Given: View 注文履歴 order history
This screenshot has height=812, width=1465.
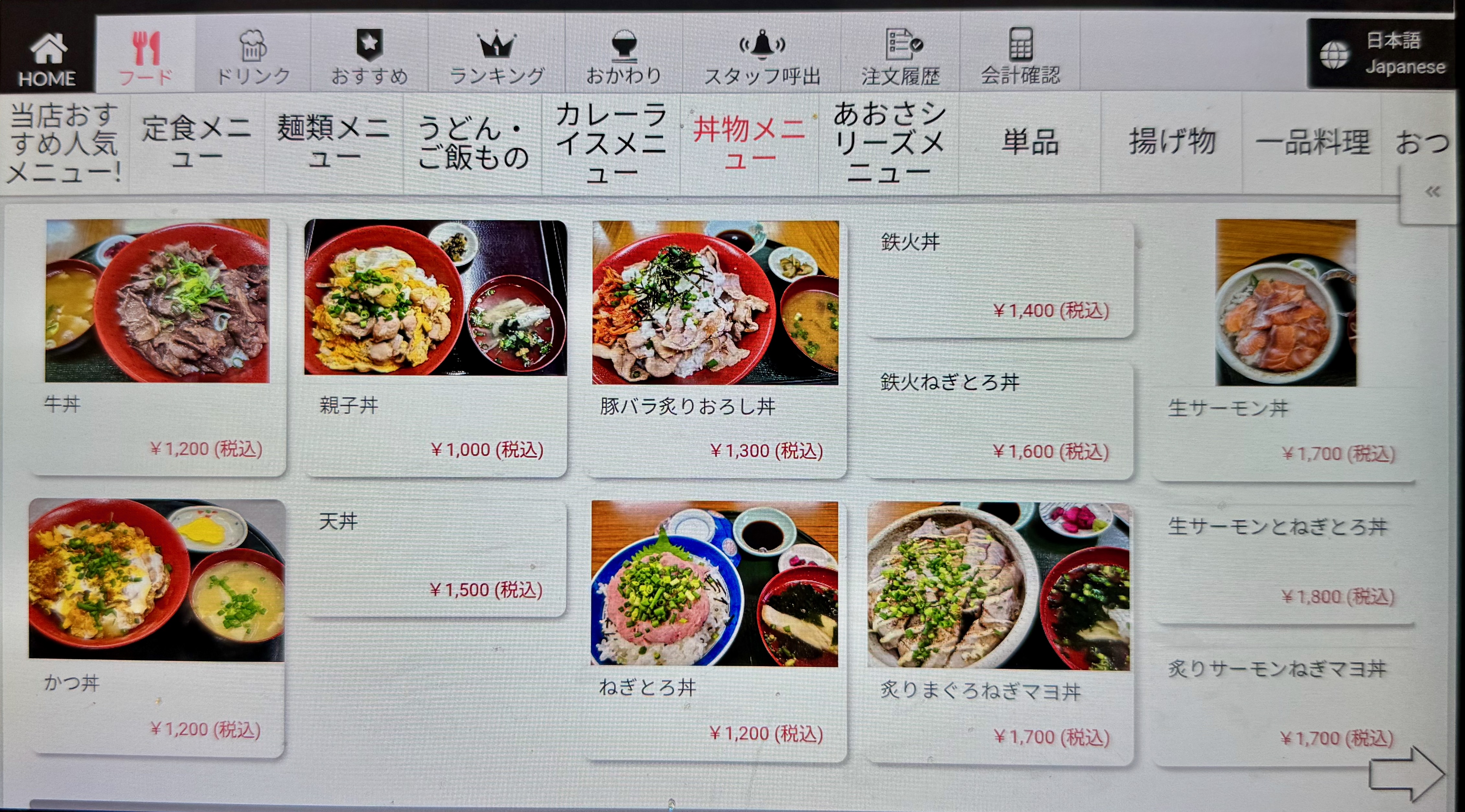Looking at the screenshot, I should pos(901,57).
